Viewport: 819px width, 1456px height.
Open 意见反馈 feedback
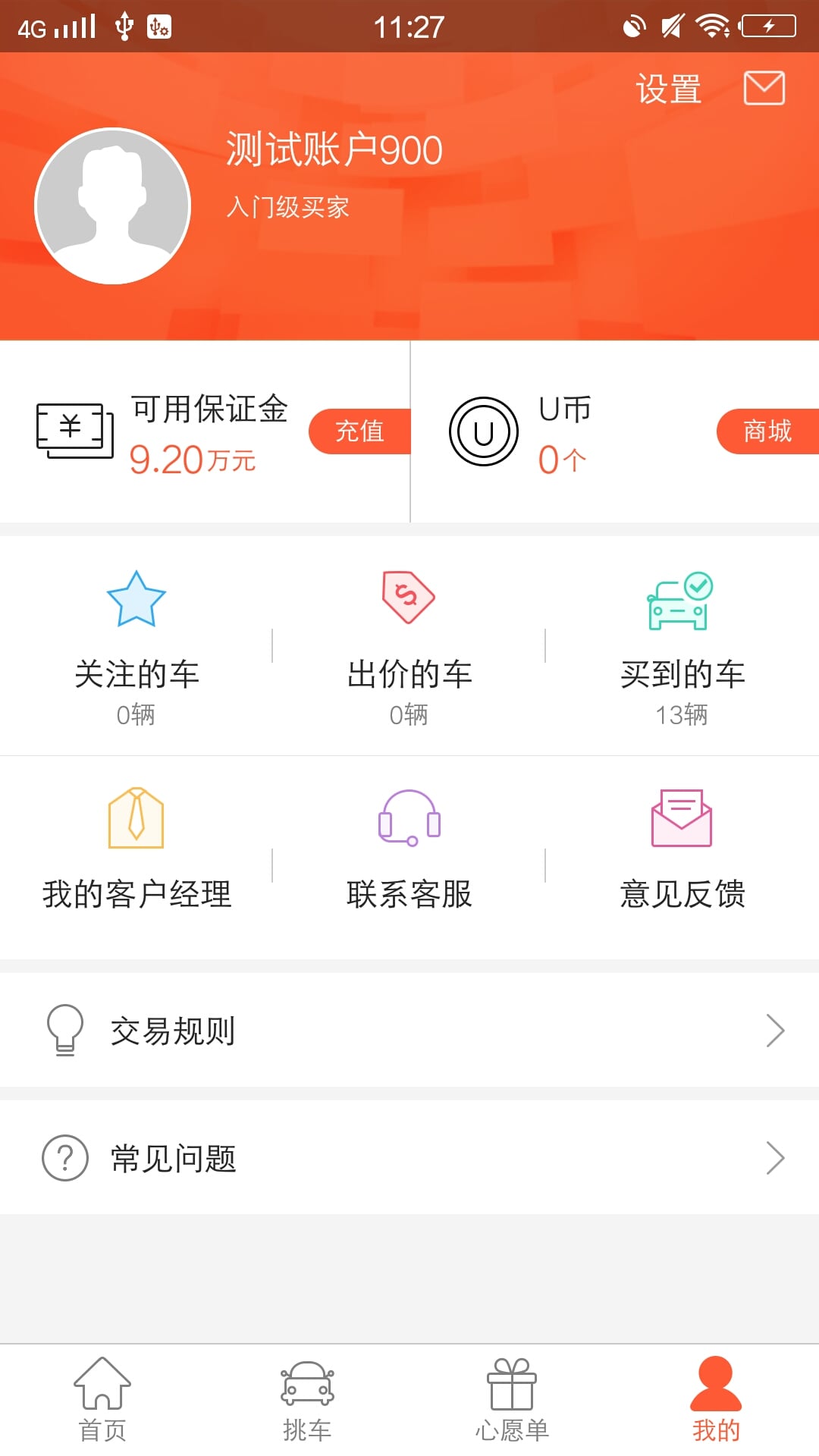(x=682, y=857)
